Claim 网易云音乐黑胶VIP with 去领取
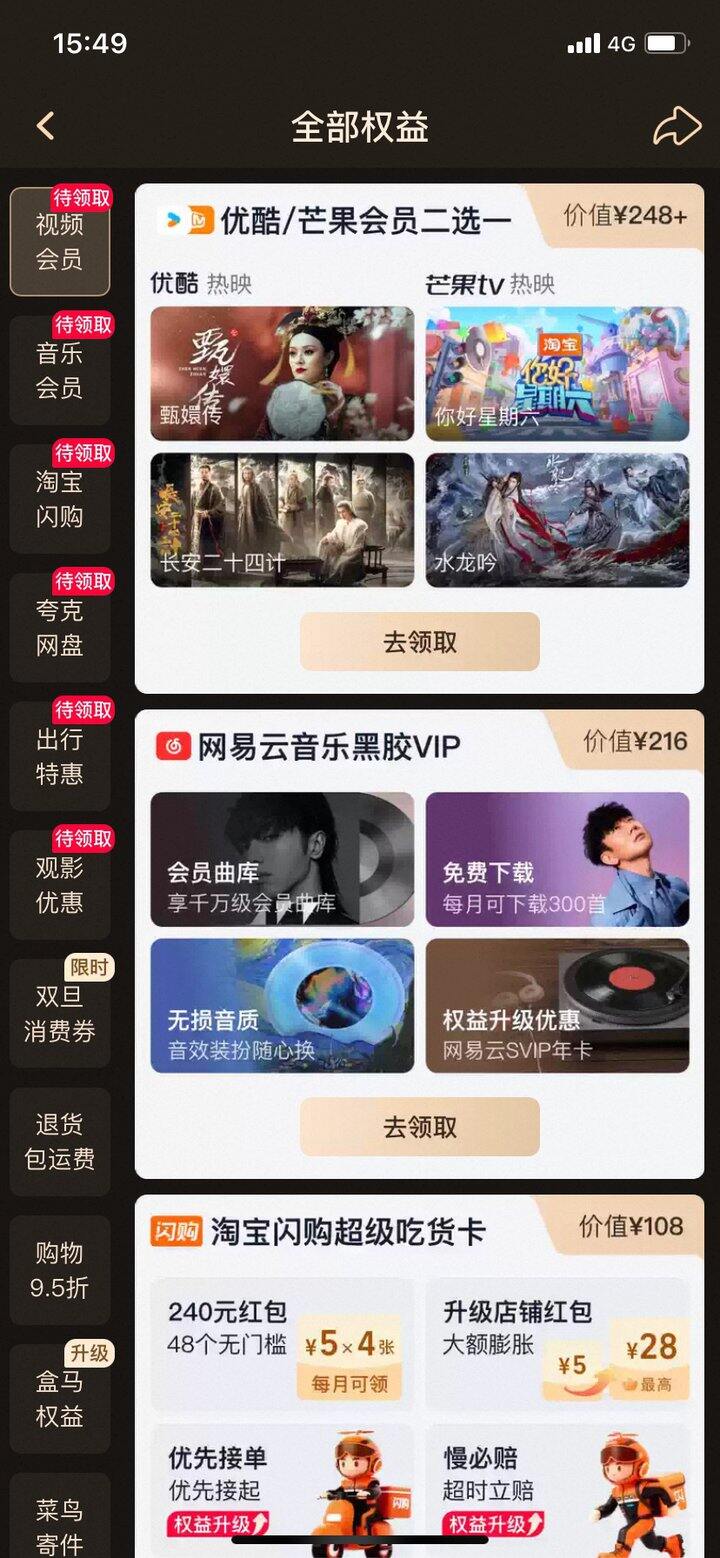This screenshot has height=1558, width=720. 419,1127
